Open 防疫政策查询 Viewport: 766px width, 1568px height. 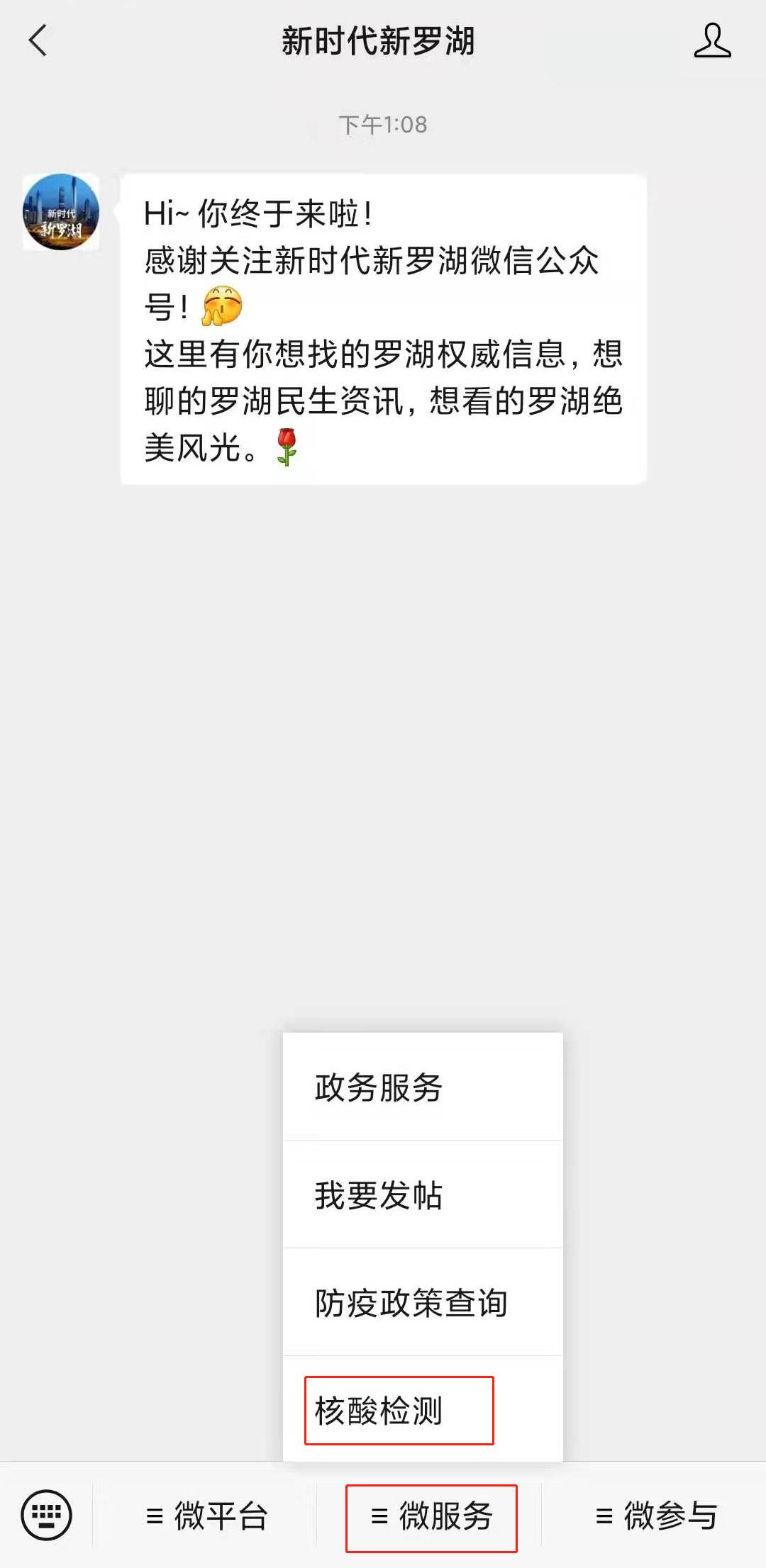[x=423, y=1303]
